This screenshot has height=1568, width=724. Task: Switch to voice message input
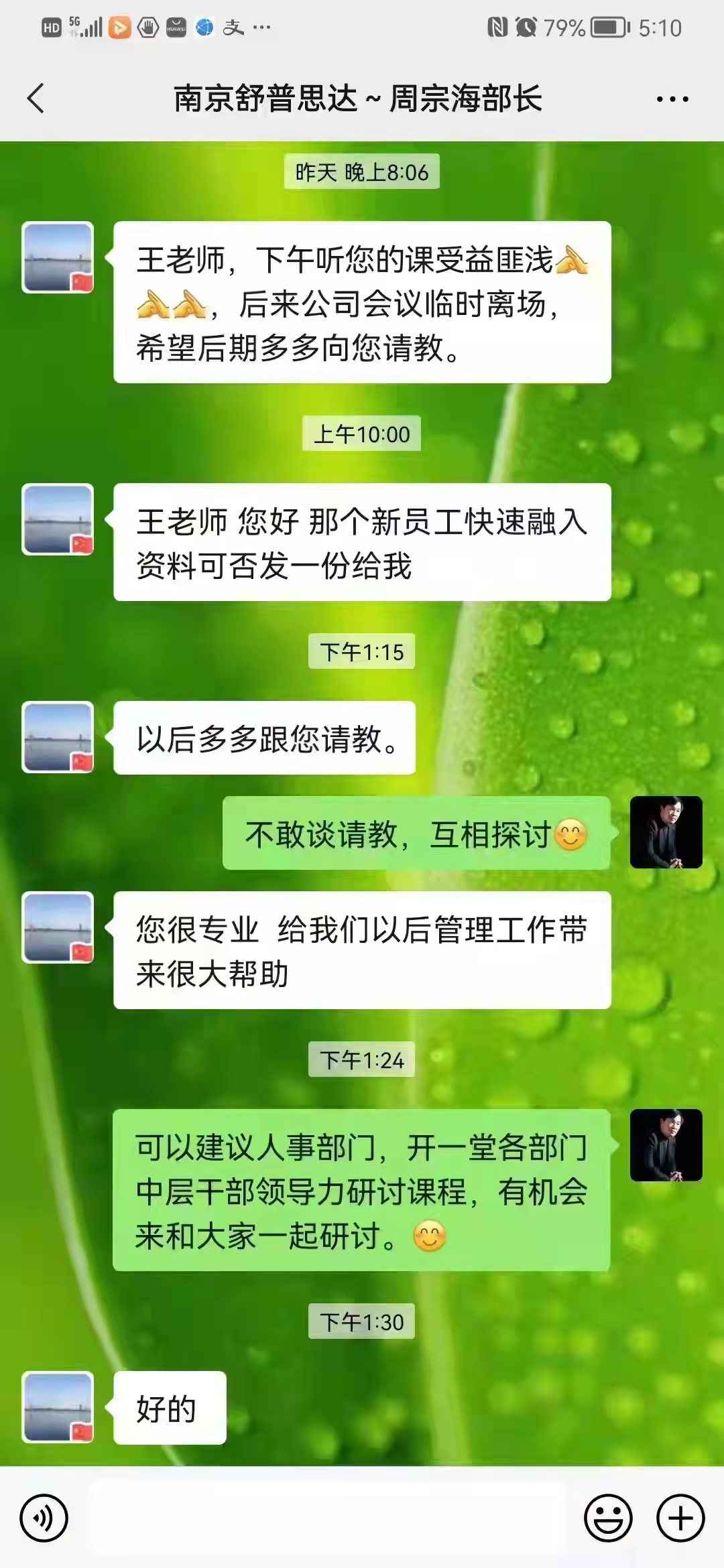(x=44, y=1518)
